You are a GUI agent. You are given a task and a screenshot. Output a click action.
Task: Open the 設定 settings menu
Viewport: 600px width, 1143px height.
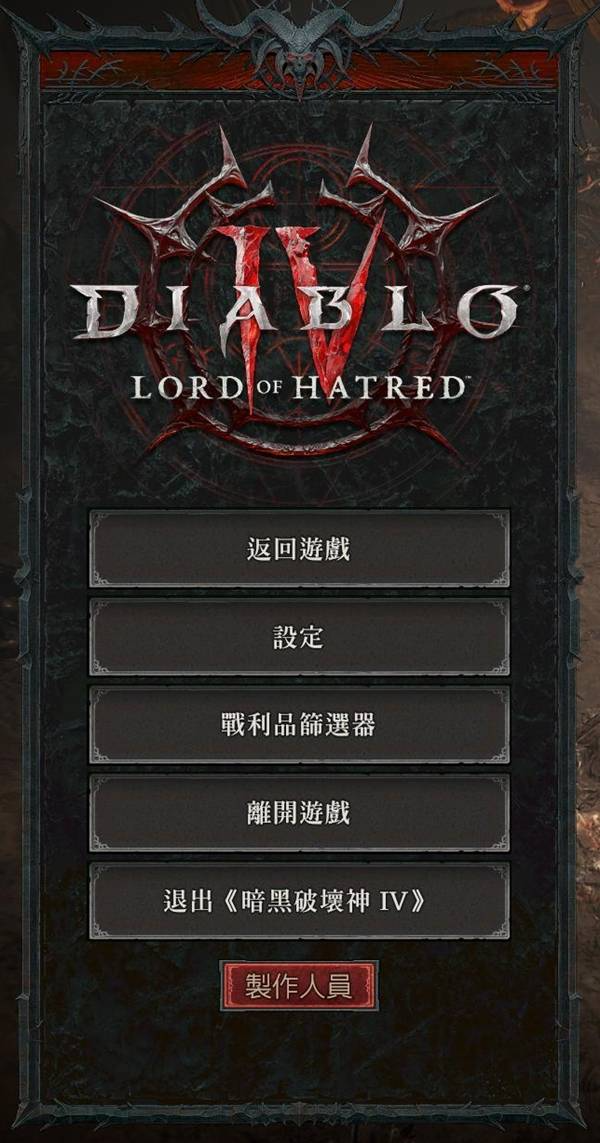[x=299, y=637]
